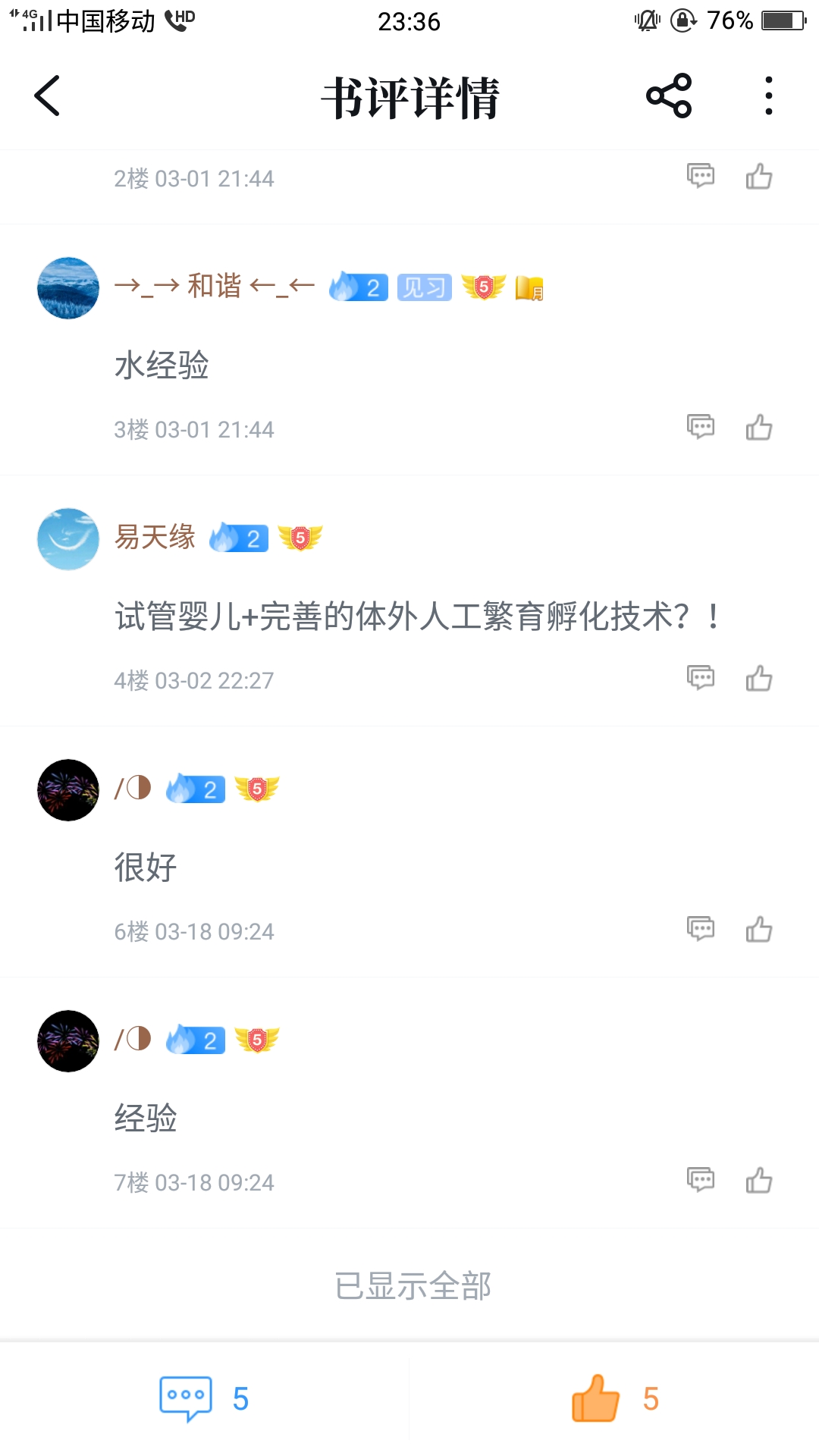Reply to the 7楼 comment 经验

pos(700,1181)
